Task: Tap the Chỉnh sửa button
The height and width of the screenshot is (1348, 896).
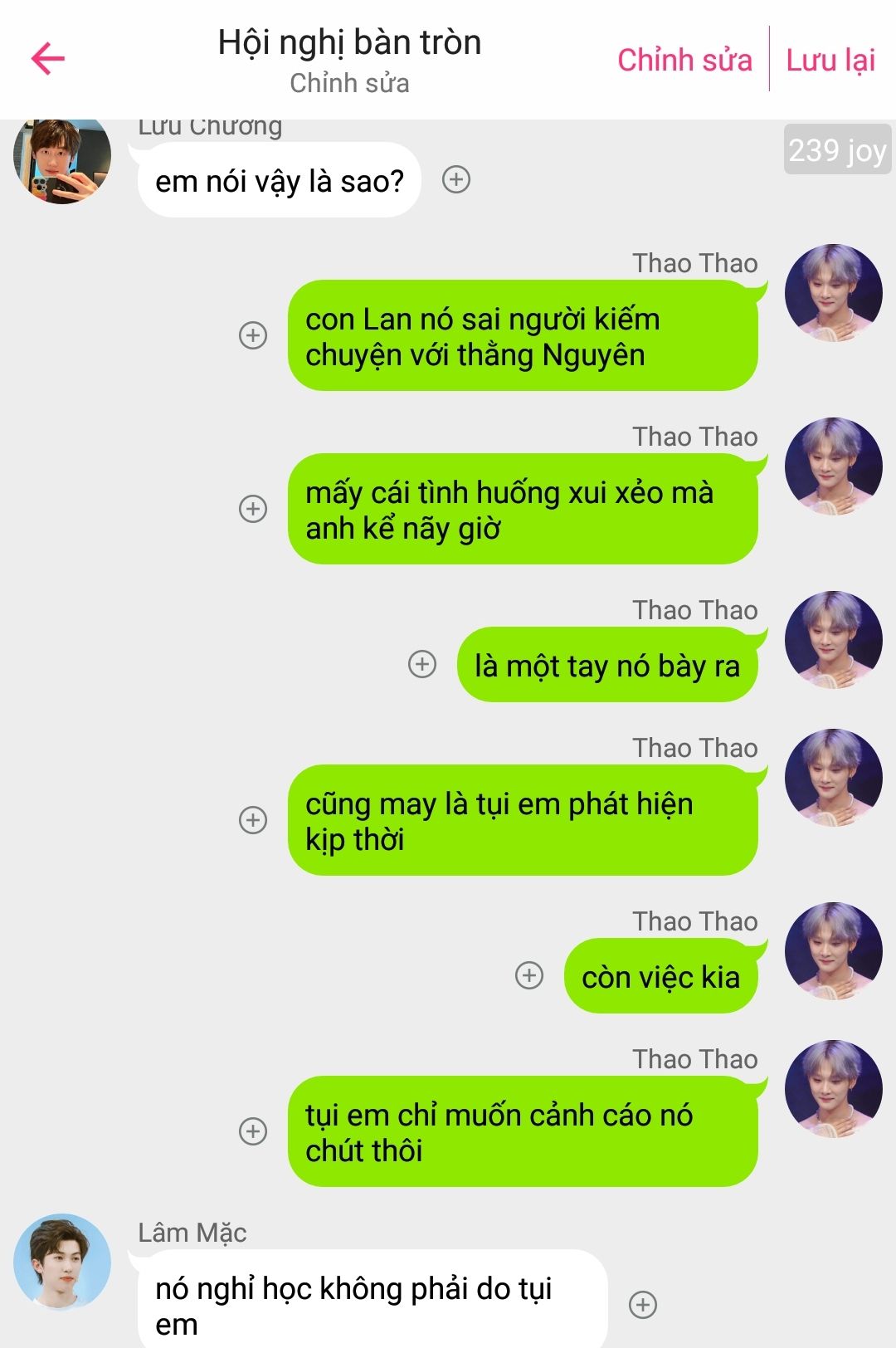Action: pyautogui.click(x=684, y=60)
